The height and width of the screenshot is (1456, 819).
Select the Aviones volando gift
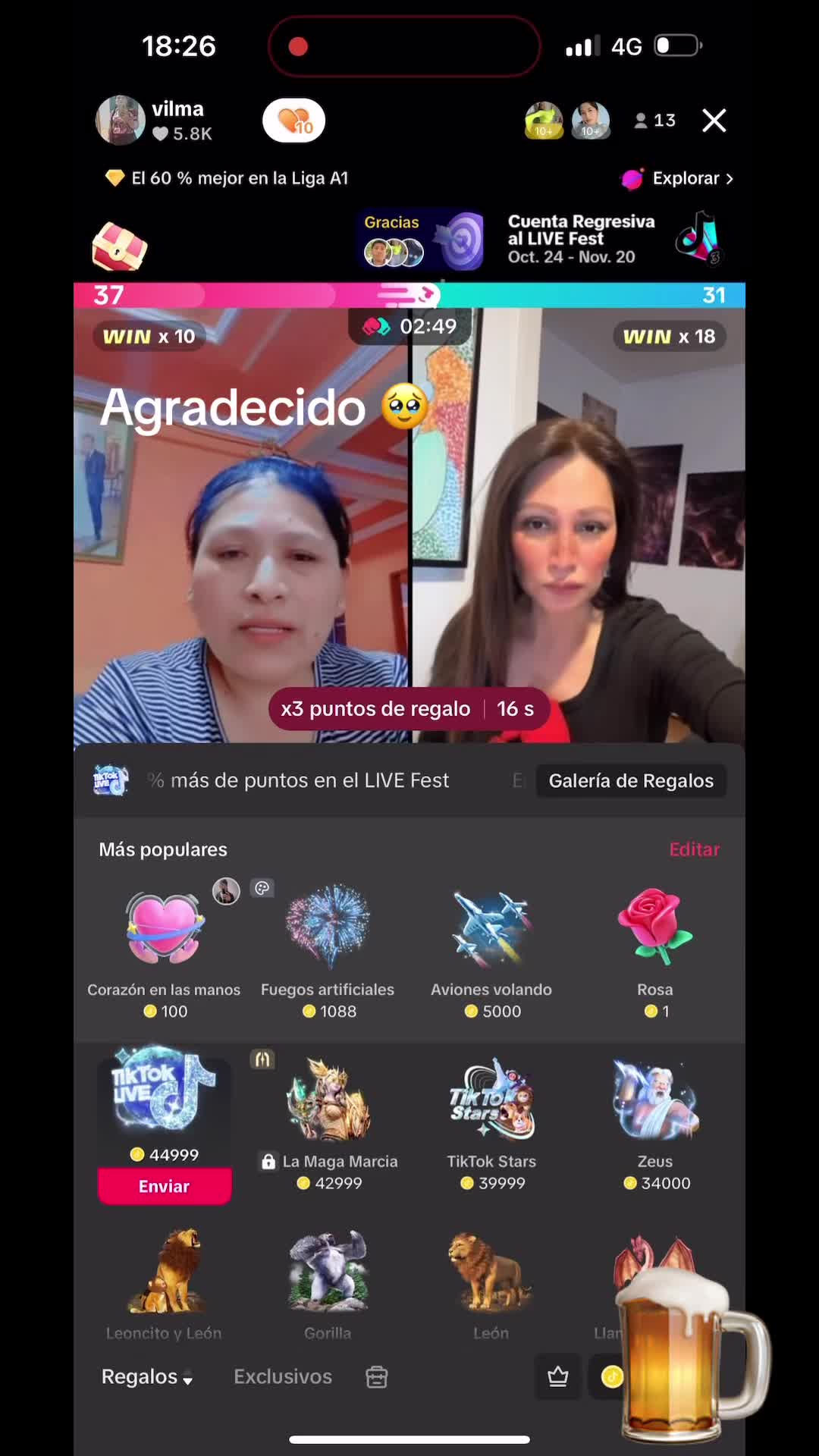[x=491, y=948]
